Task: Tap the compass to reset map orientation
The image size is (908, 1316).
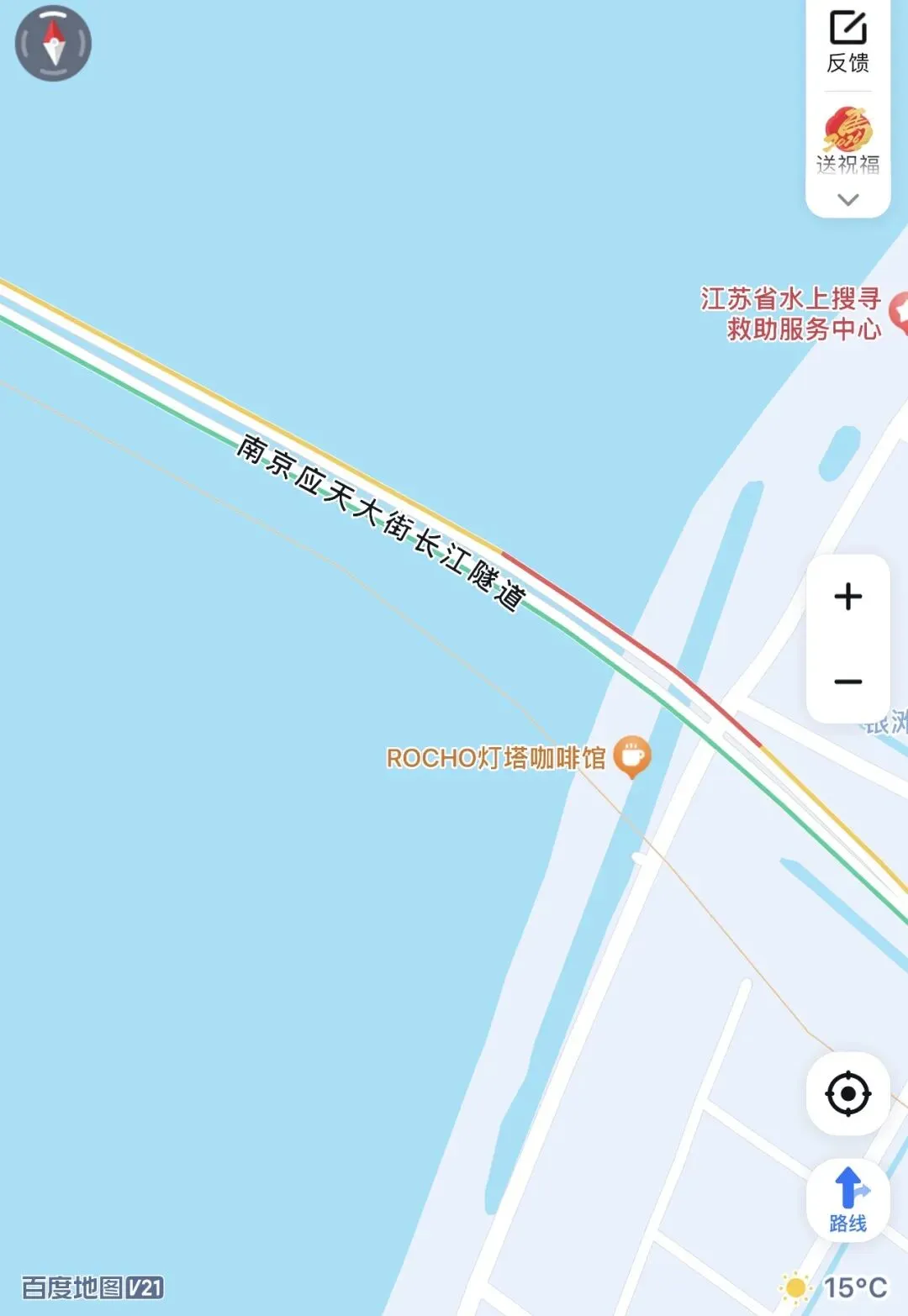Action: [53, 44]
